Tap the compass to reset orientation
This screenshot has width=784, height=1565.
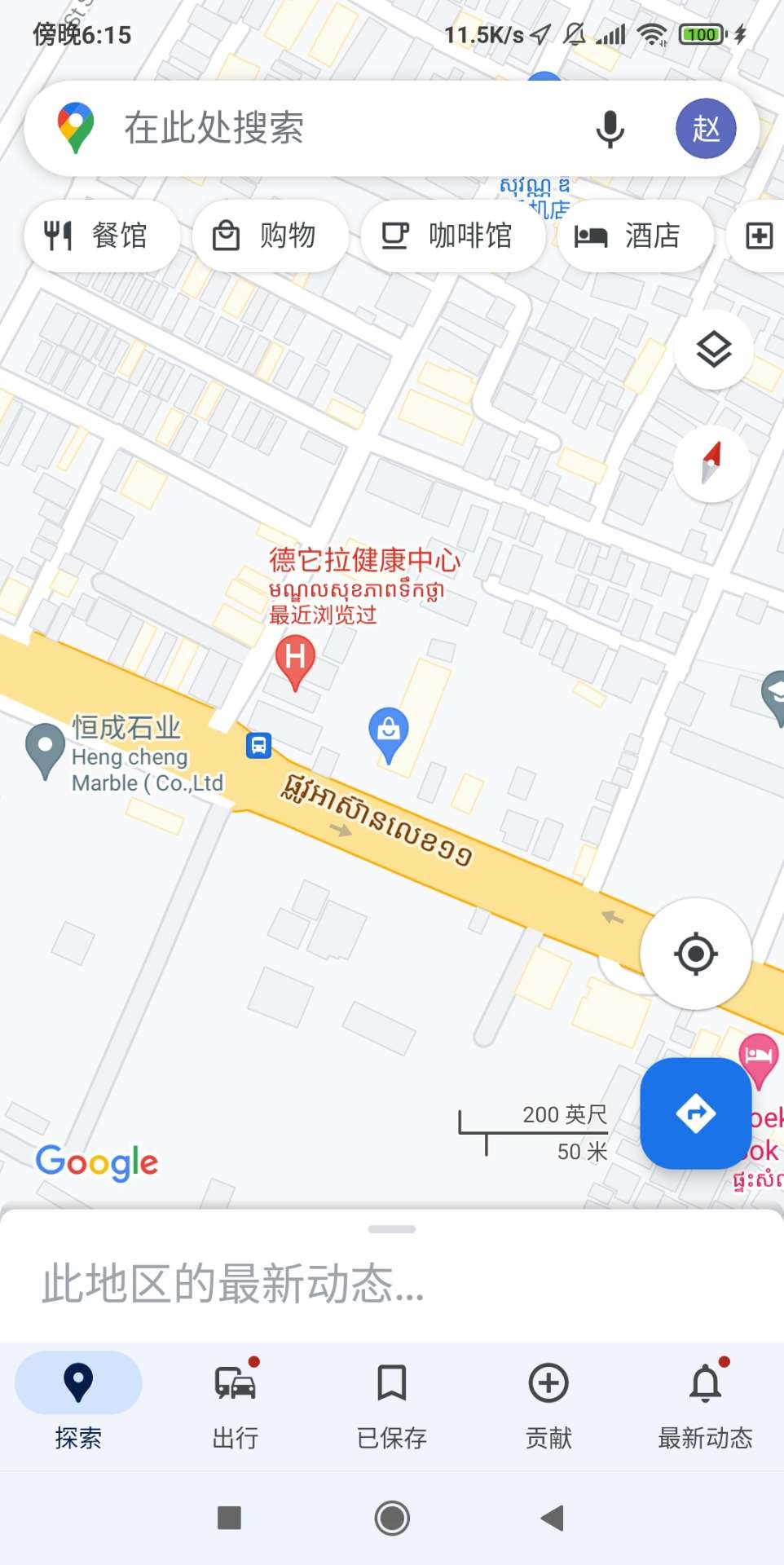point(712,462)
